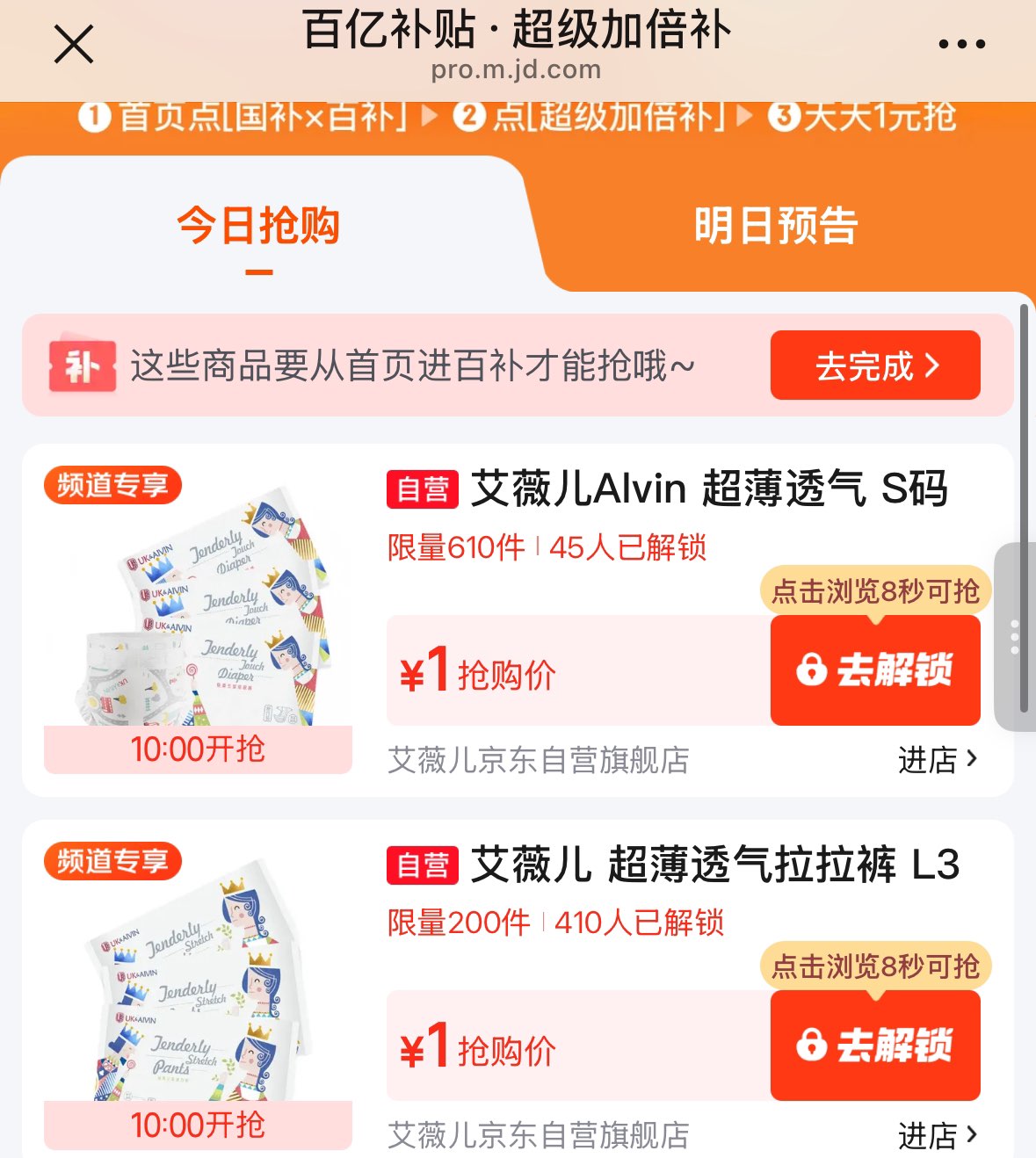1036x1158 pixels.
Task: Open the three-dot overflow menu
Action: (961, 44)
